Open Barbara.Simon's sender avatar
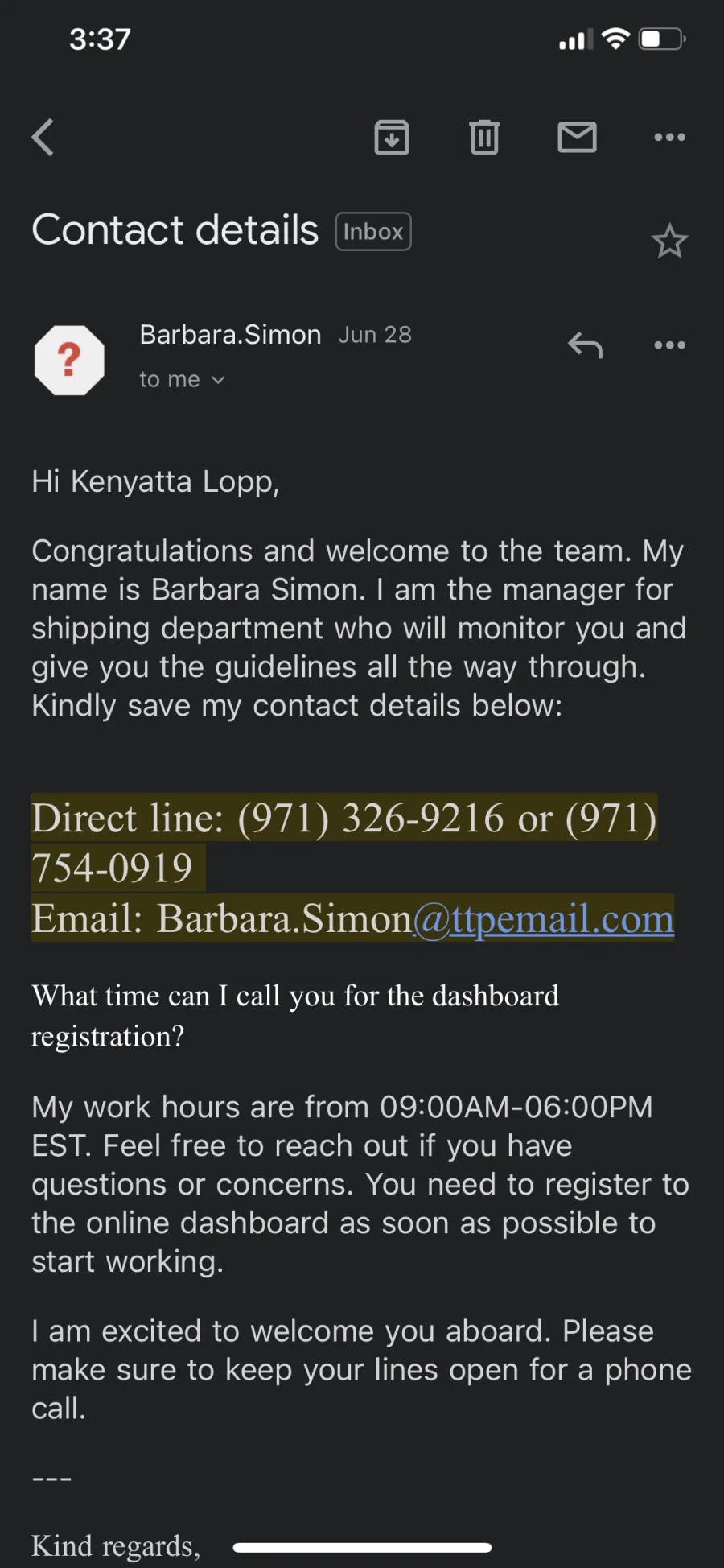This screenshot has height=1568, width=724. 69,360
